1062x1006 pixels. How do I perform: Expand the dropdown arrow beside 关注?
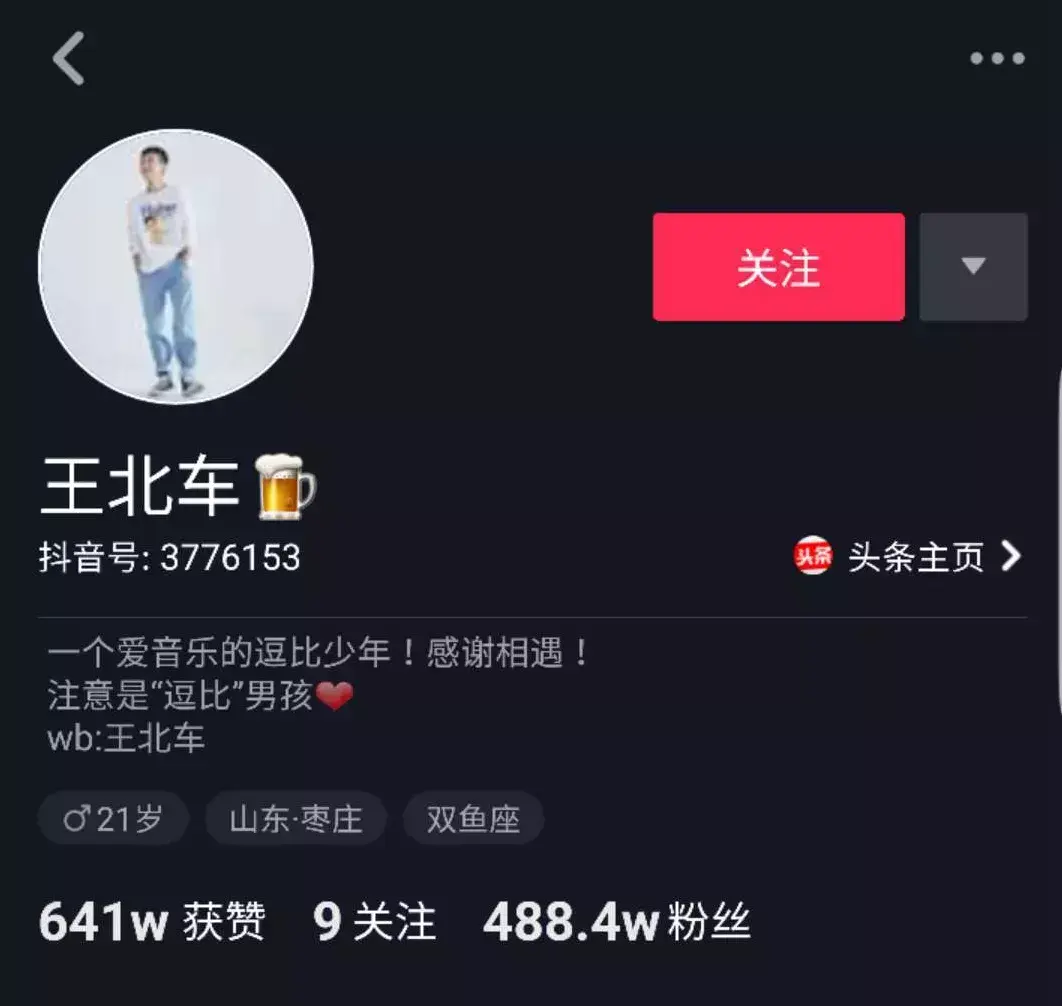tap(973, 267)
